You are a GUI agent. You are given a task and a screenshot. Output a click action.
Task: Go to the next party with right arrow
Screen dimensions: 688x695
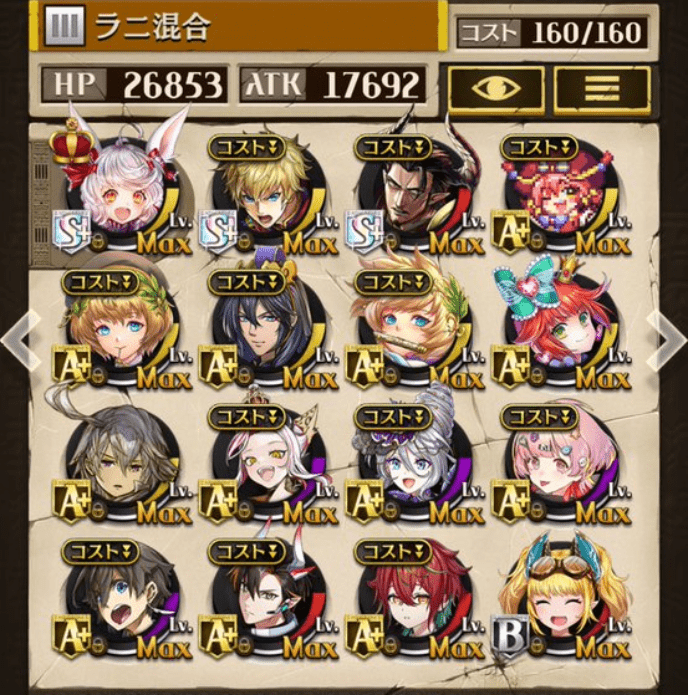coord(668,340)
